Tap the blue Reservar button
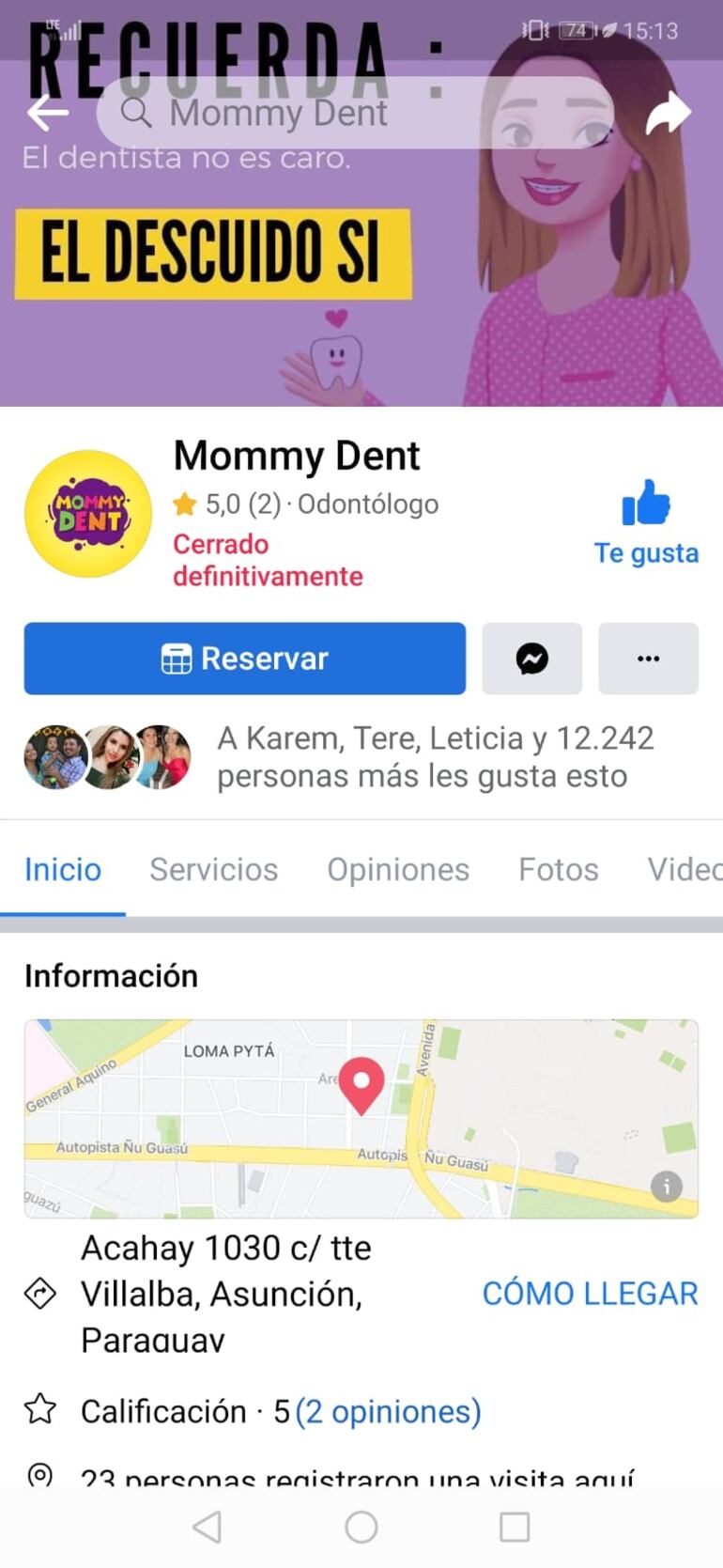The height and width of the screenshot is (1568, 723). 244,659
